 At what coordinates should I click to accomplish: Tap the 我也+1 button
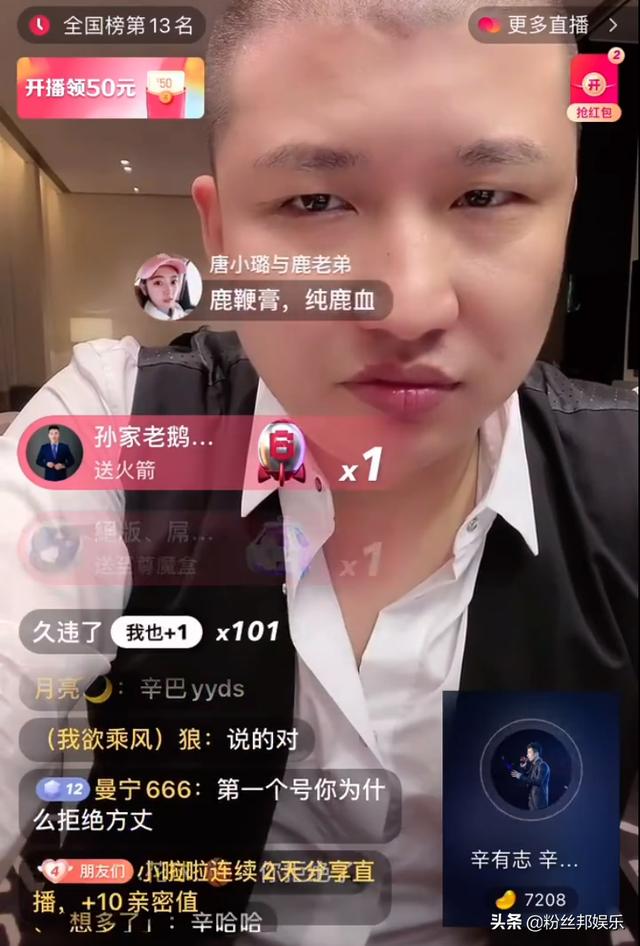(157, 632)
